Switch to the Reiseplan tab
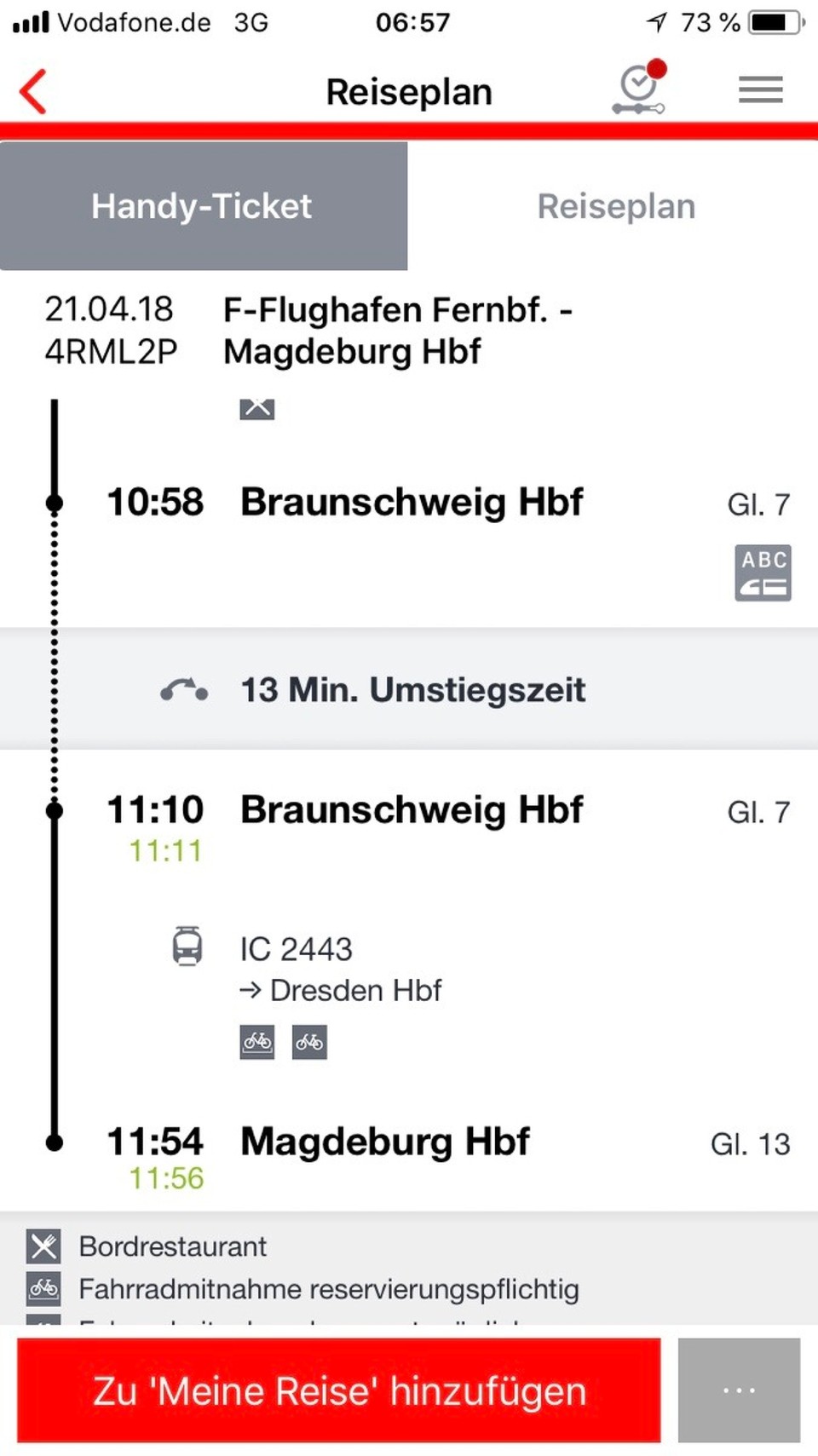 [x=615, y=206]
